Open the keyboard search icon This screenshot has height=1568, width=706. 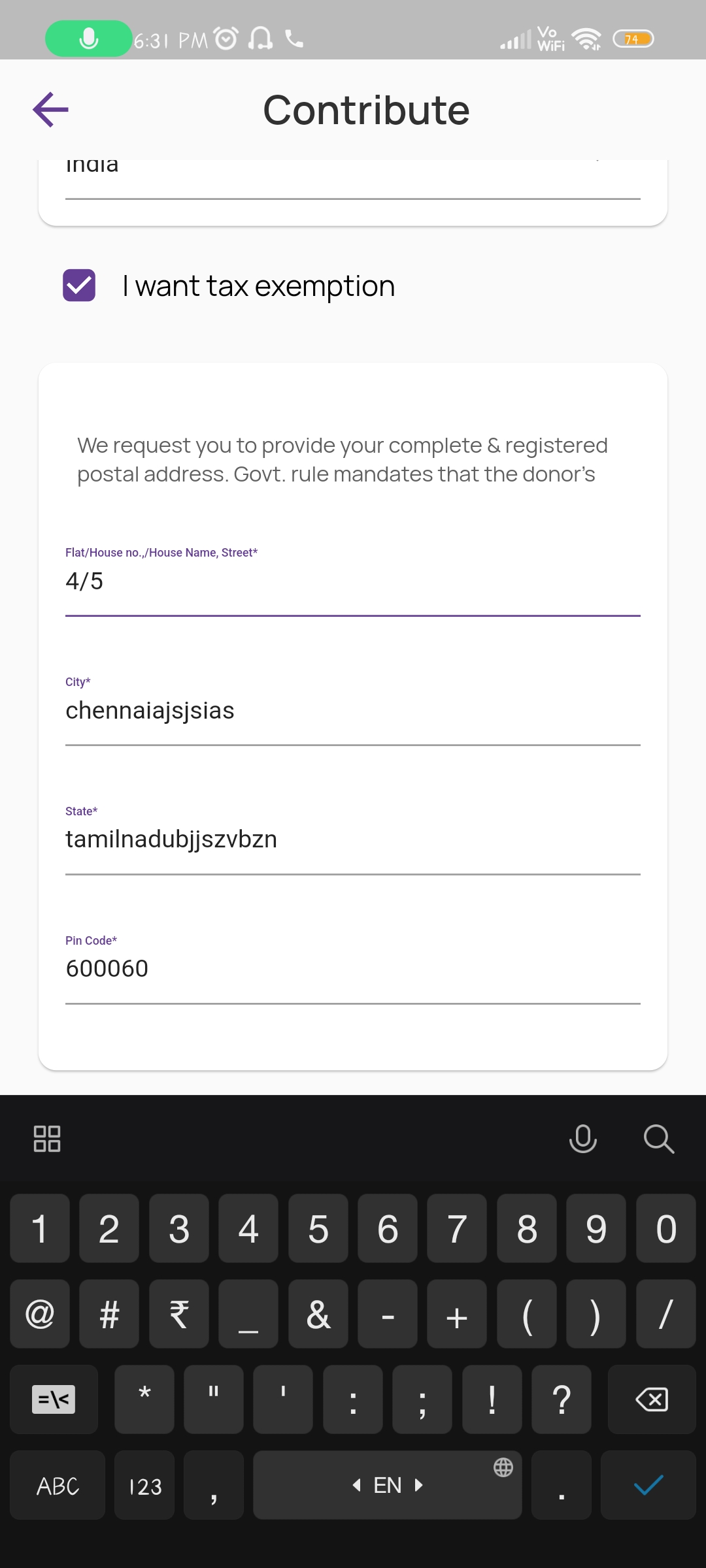[658, 1139]
